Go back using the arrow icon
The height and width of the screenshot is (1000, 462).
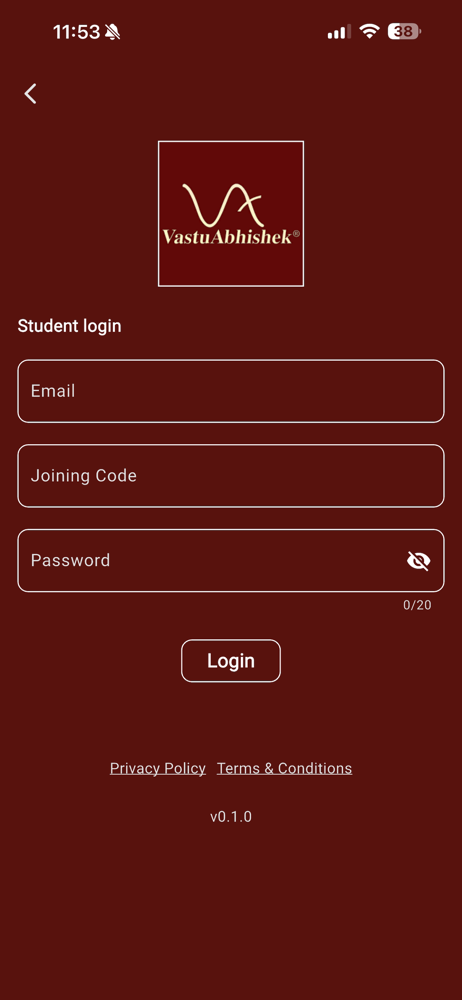(x=31, y=94)
